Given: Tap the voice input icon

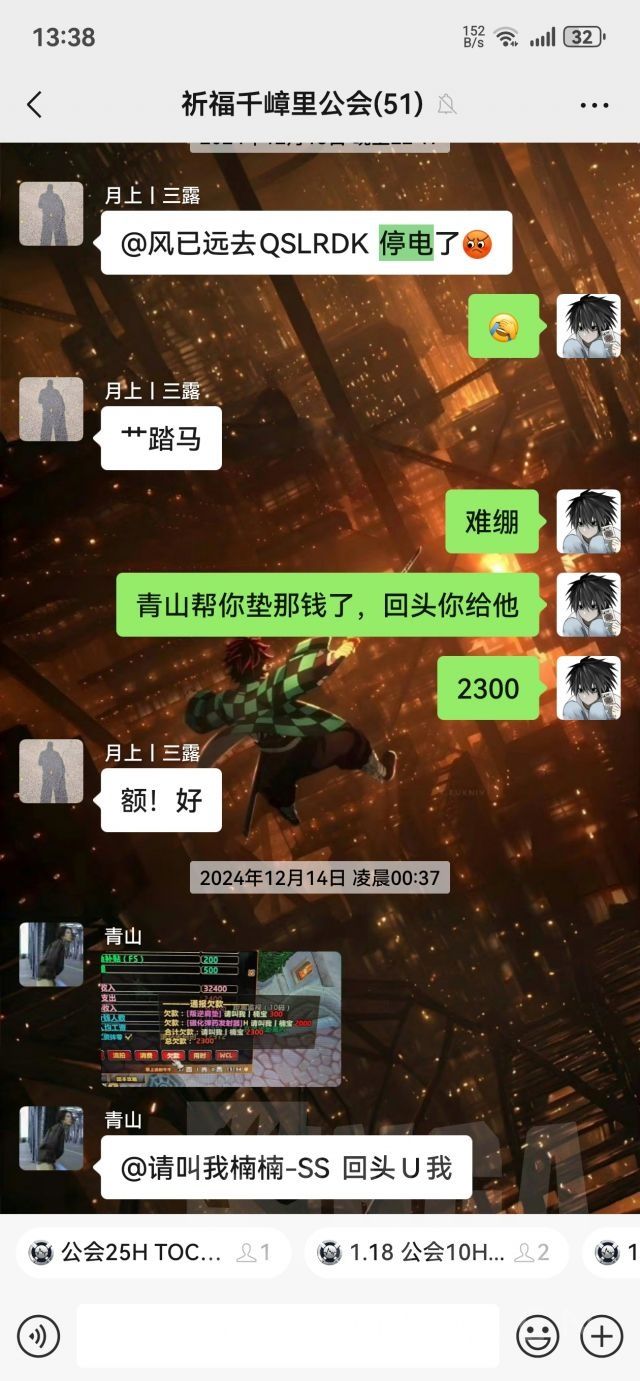Looking at the screenshot, I should (38, 1335).
